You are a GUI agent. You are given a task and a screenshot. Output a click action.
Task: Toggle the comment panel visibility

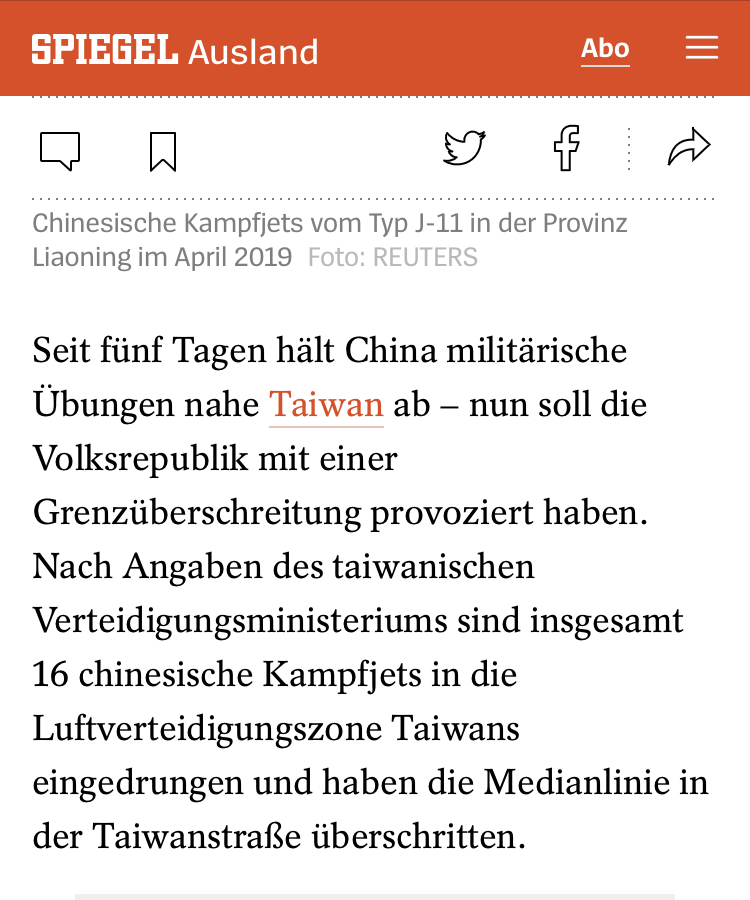[x=59, y=148]
